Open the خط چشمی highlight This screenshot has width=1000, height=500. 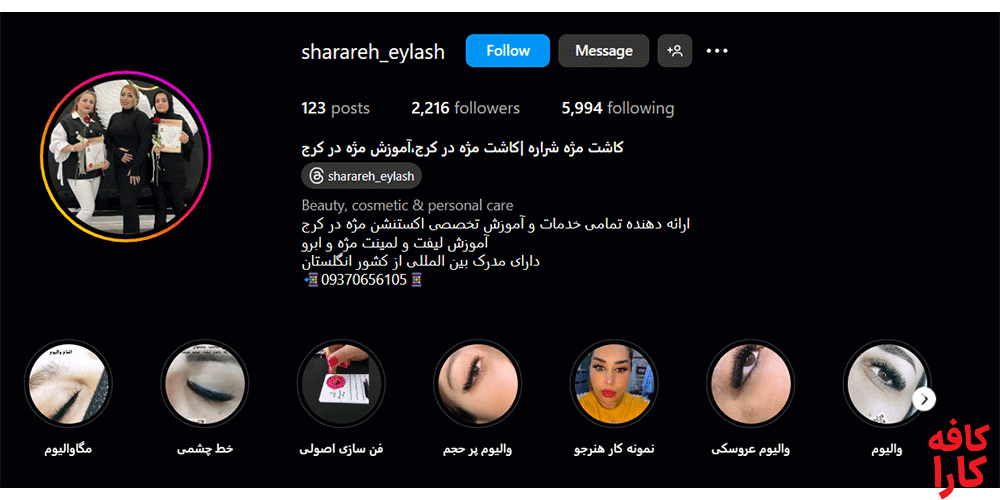(204, 384)
